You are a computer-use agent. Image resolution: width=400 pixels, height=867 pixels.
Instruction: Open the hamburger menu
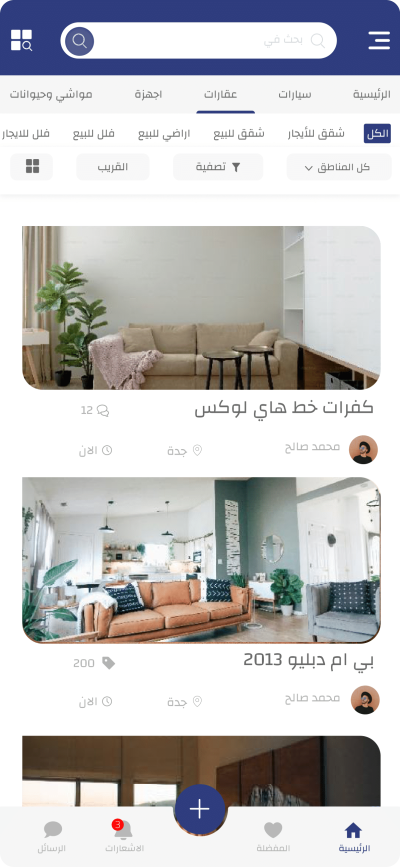379,40
